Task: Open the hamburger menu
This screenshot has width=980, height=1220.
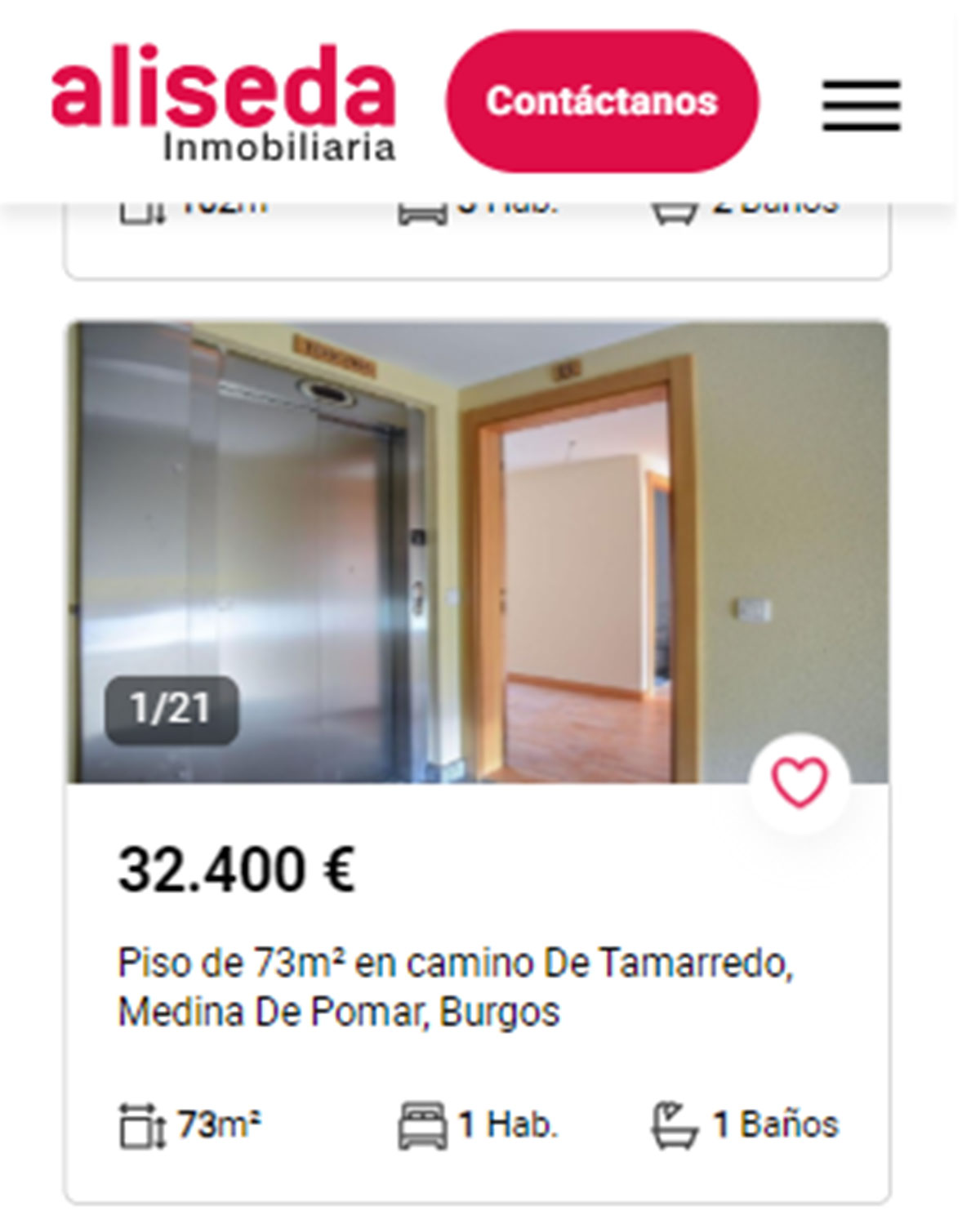Action: (861, 105)
